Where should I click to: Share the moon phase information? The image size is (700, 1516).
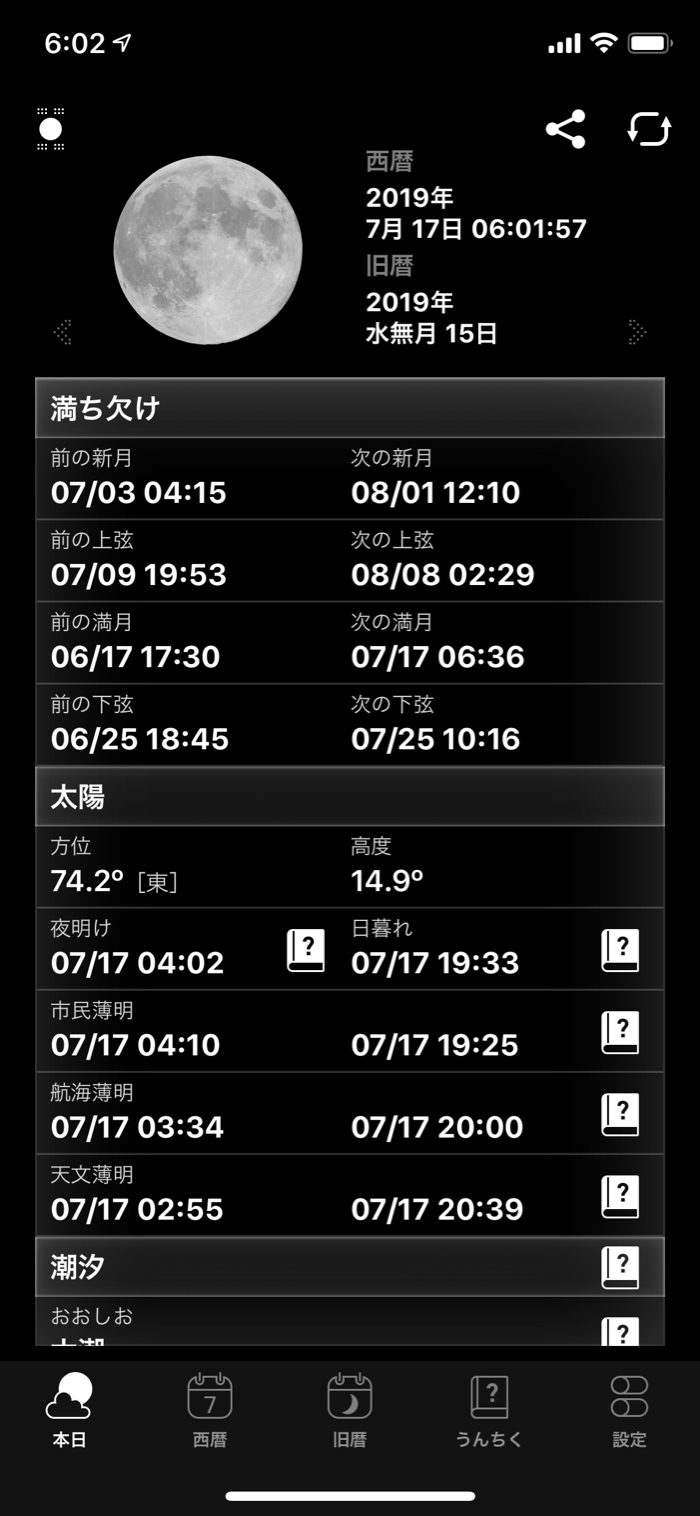pyautogui.click(x=565, y=130)
